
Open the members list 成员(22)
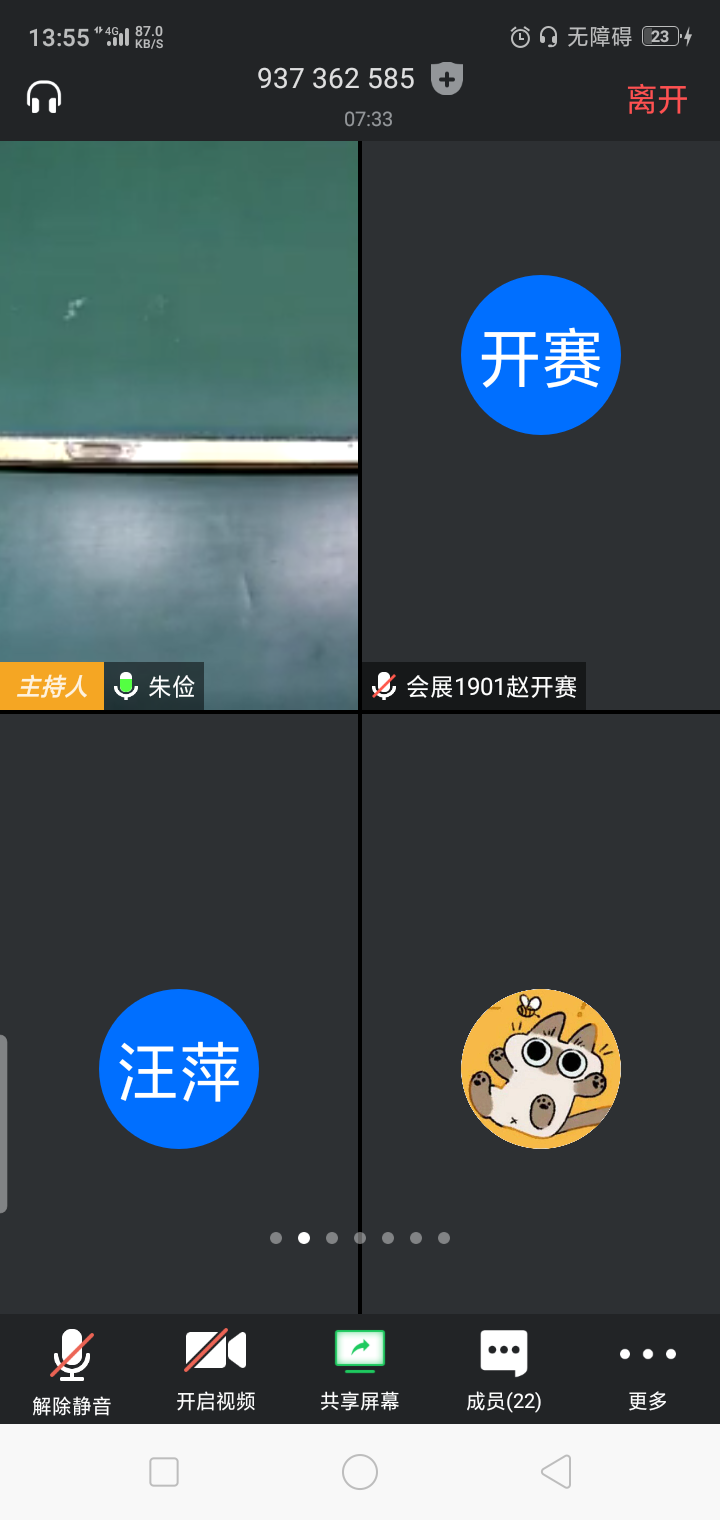coord(504,1370)
